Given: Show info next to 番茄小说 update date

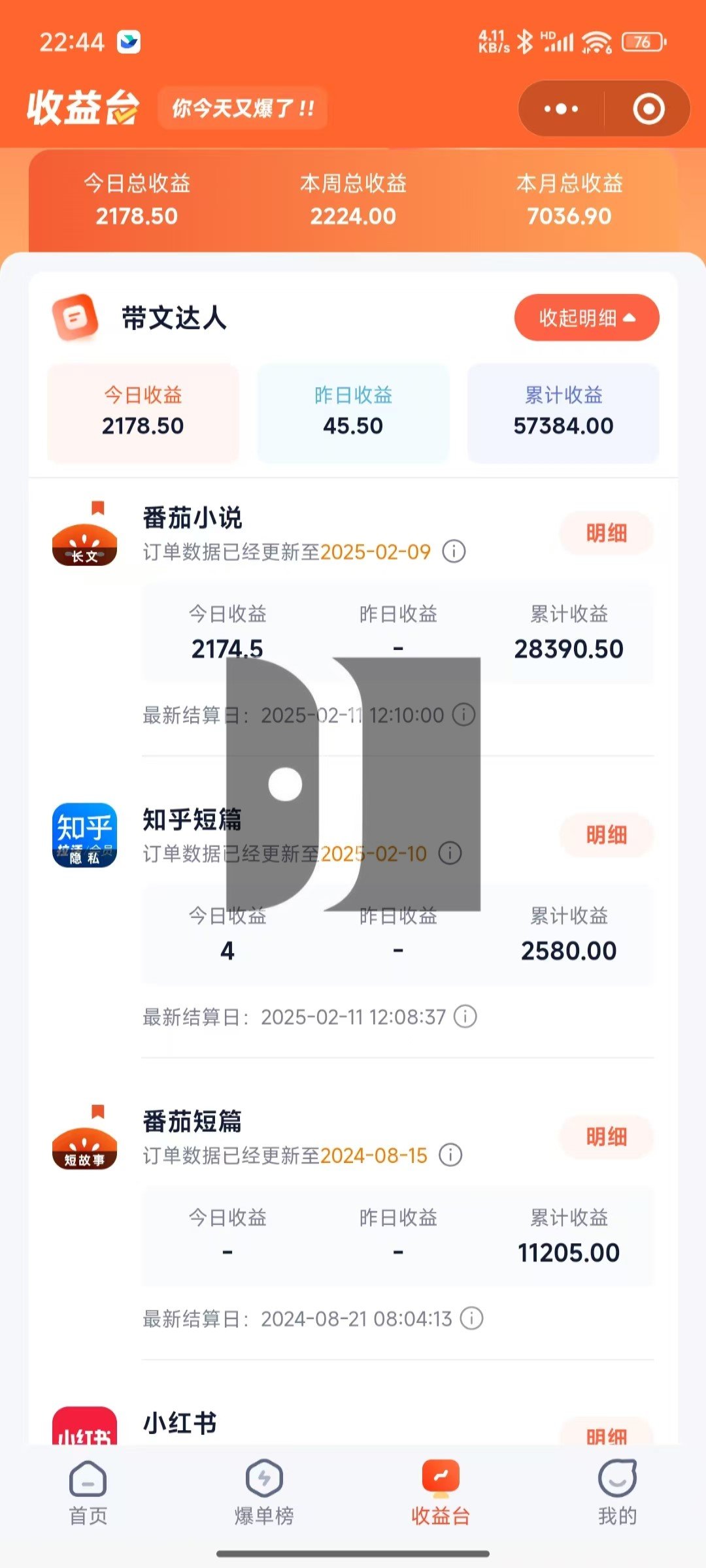Looking at the screenshot, I should (454, 551).
